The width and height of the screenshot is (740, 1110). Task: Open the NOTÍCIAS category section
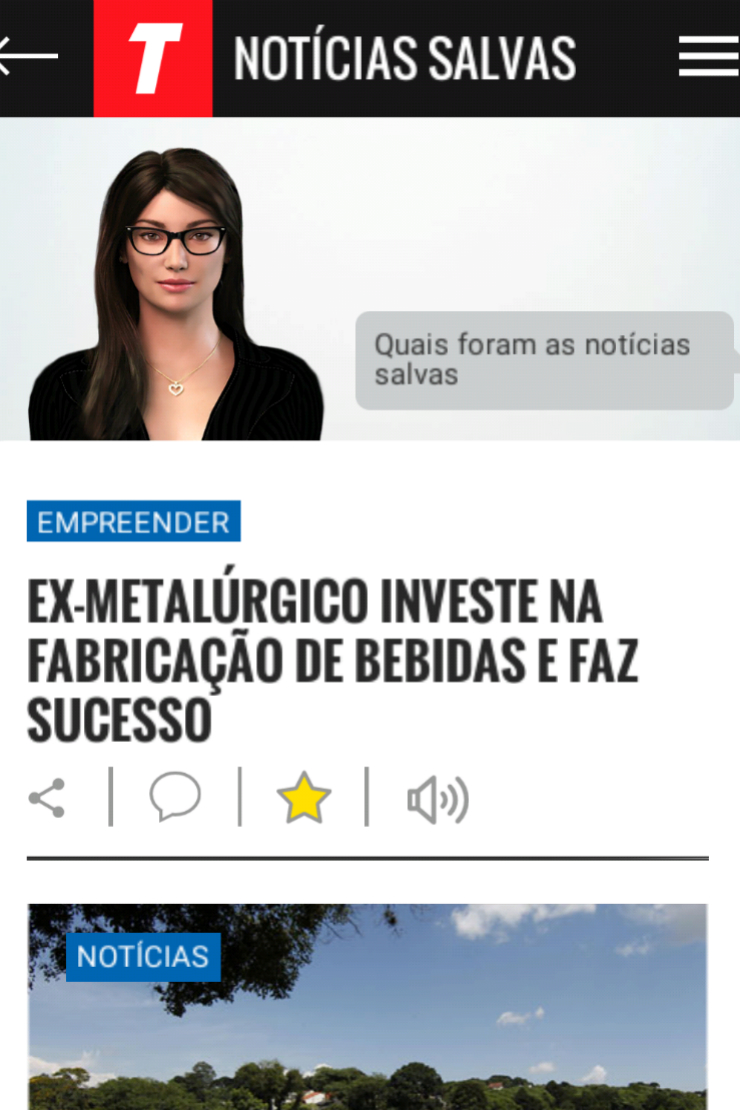[142, 956]
